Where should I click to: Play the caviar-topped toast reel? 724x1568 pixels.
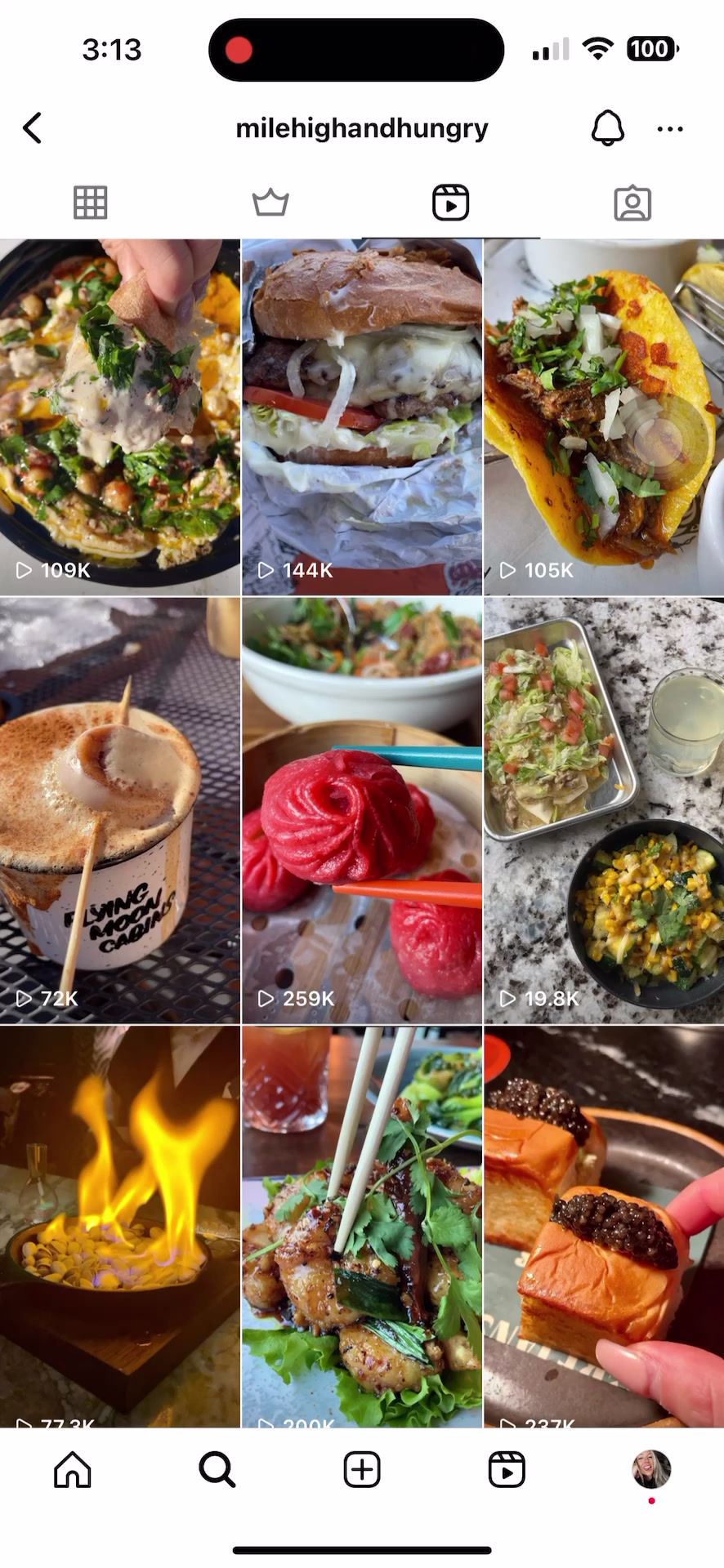[604, 1225]
